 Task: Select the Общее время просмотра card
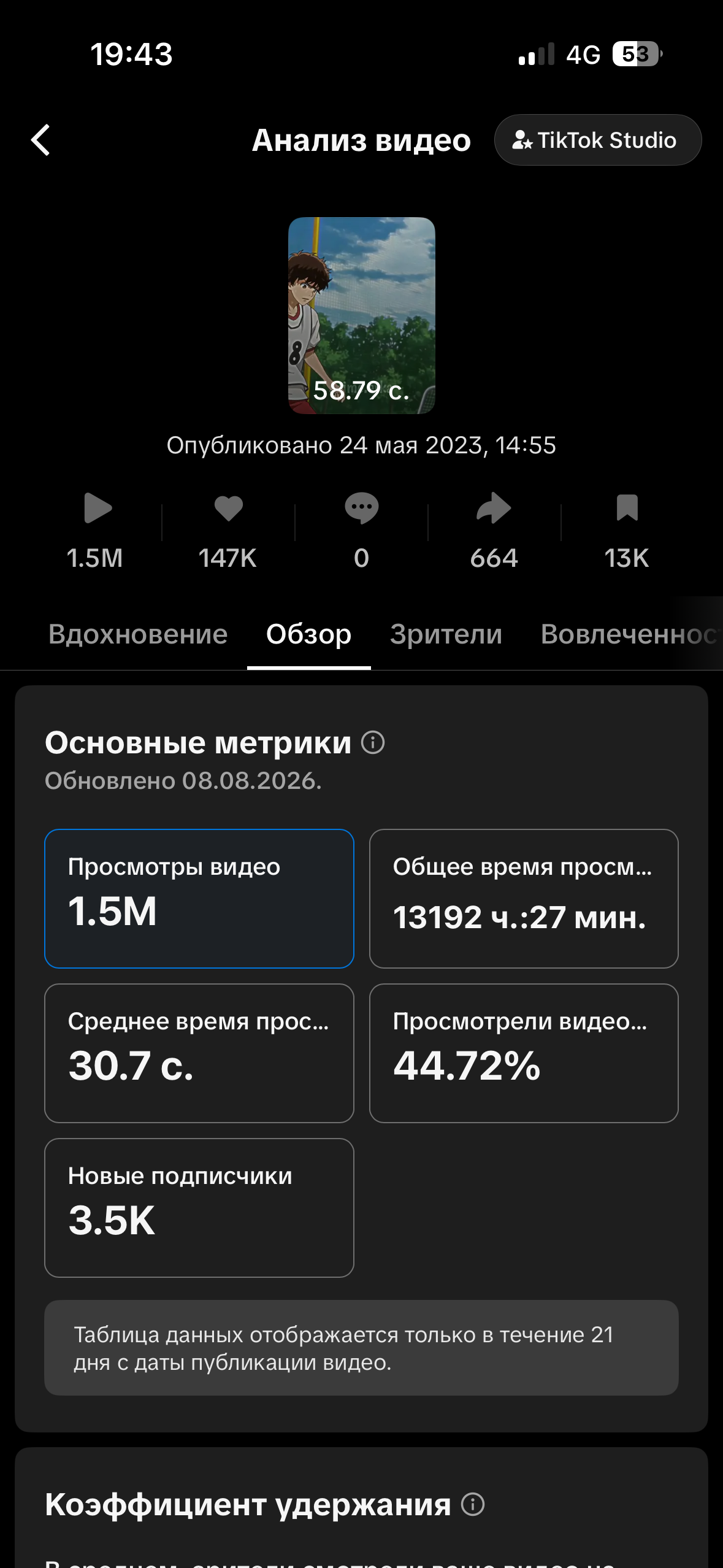click(x=524, y=899)
